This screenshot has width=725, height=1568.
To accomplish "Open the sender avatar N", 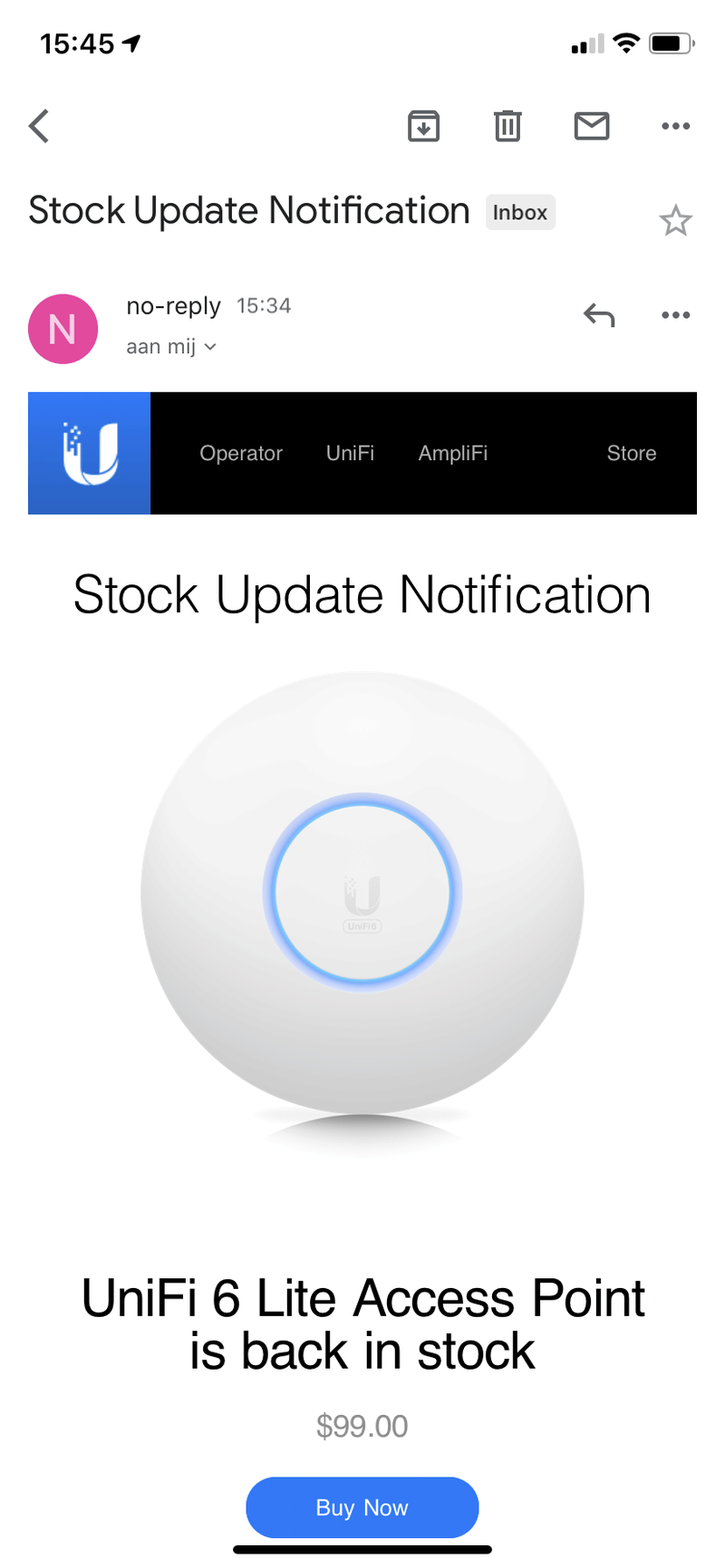I will (63, 329).
